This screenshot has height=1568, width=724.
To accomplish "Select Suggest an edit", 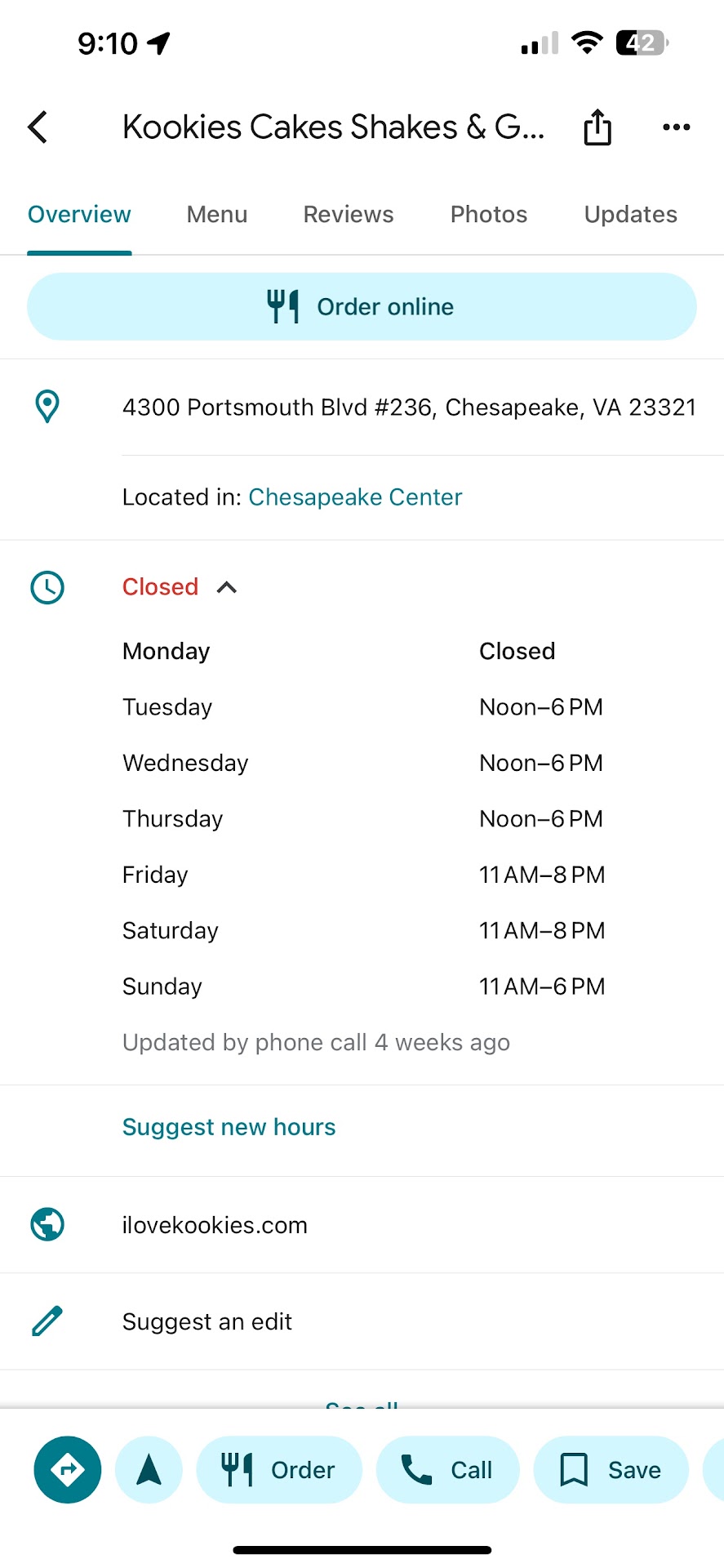I will tap(207, 1321).
